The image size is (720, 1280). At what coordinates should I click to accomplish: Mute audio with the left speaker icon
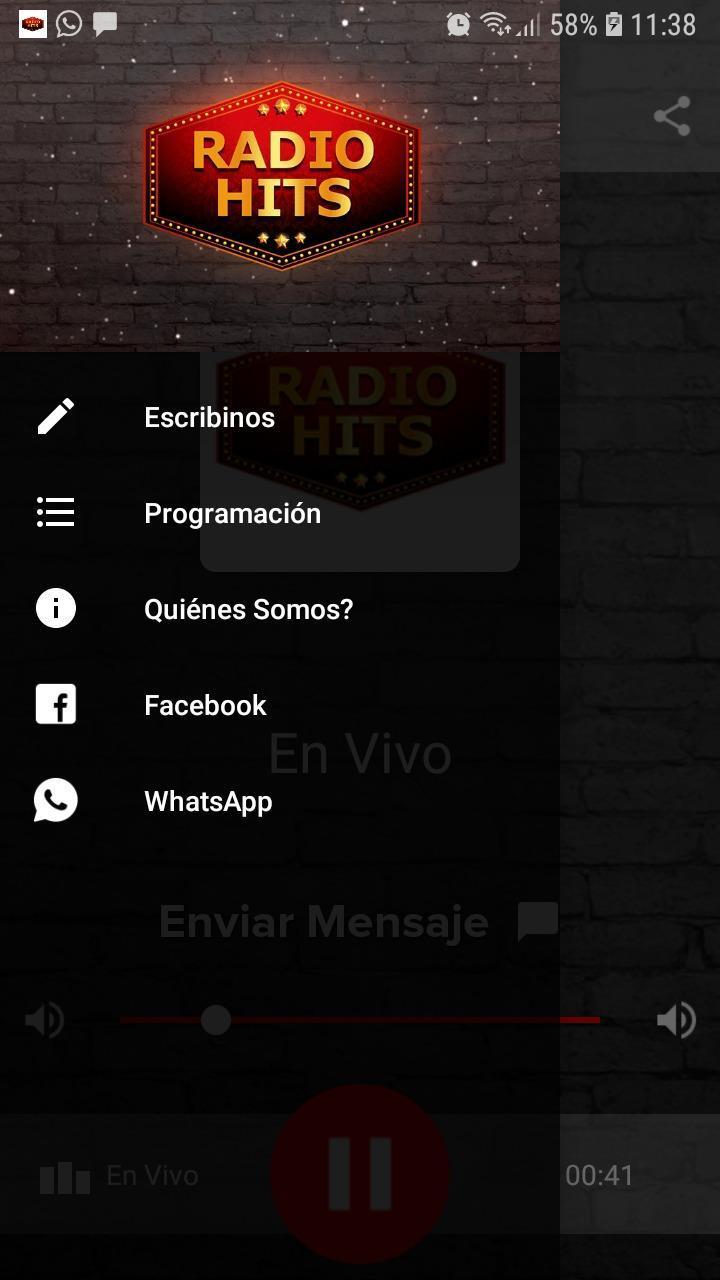tap(44, 1020)
